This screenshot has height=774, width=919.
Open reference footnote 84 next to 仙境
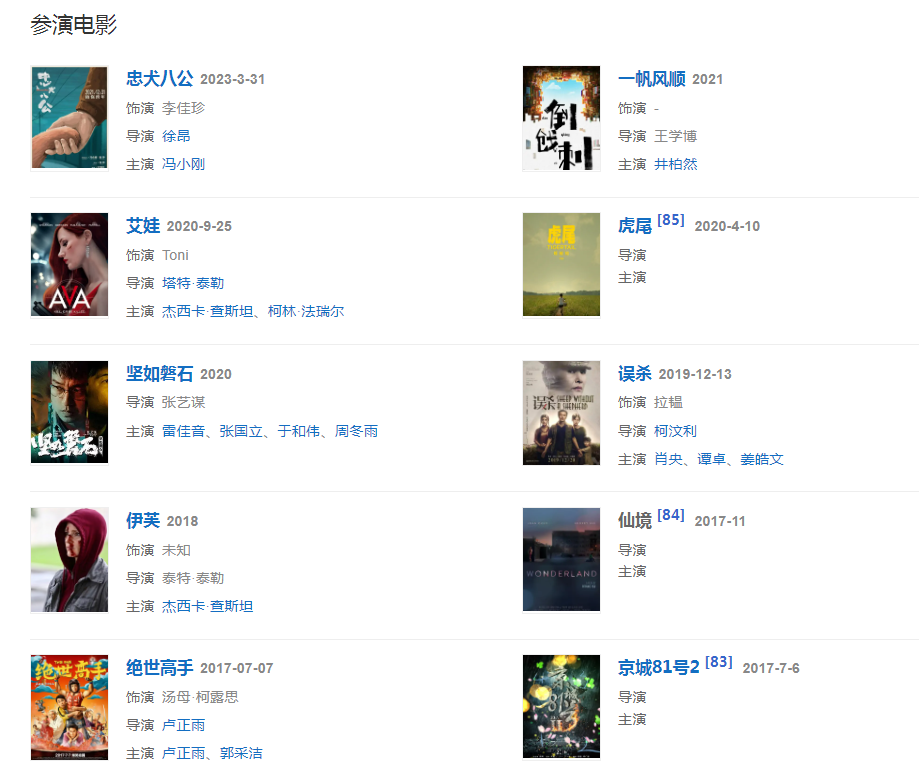pos(671,515)
